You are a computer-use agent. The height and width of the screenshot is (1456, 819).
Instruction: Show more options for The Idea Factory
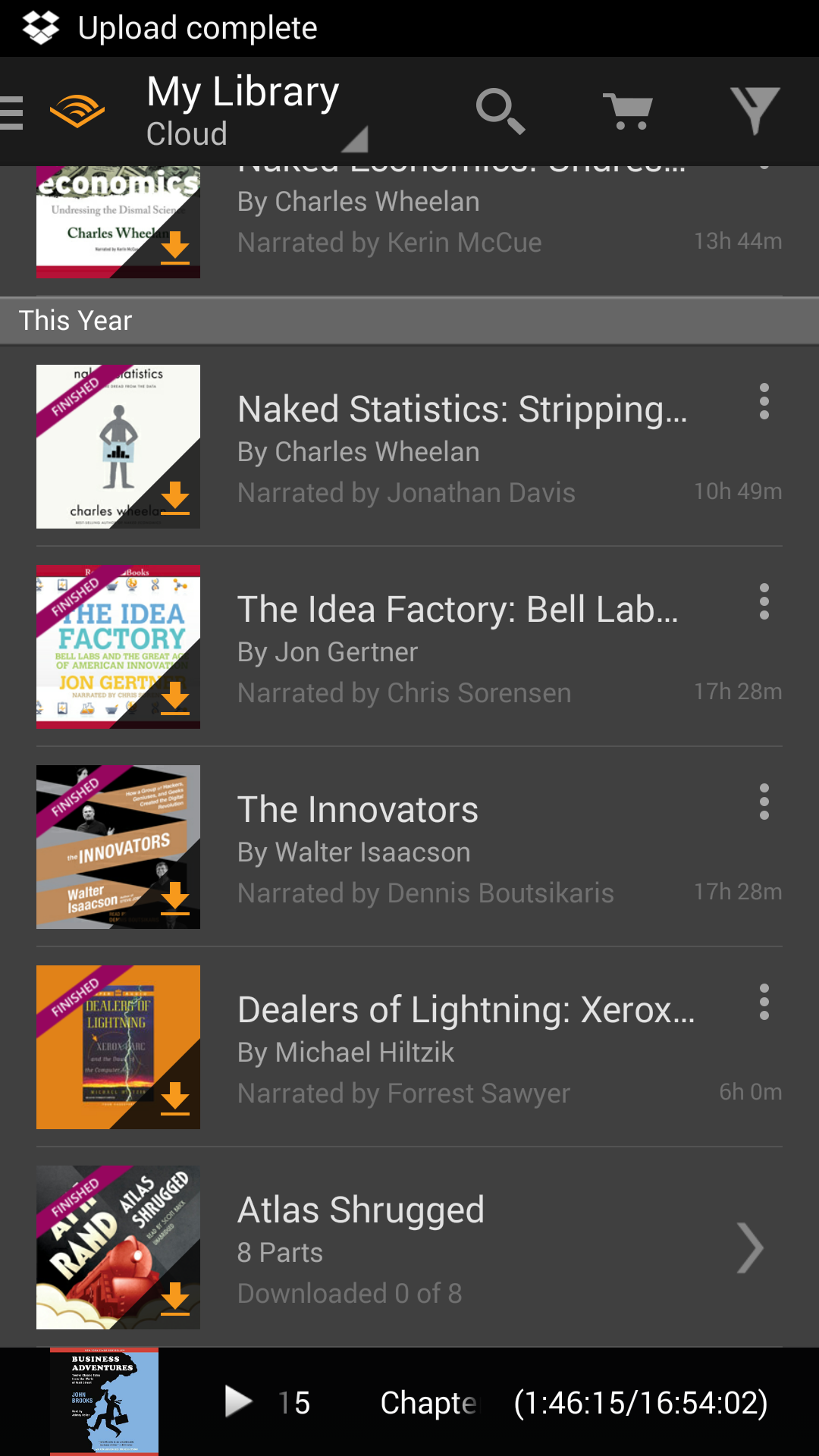[764, 602]
